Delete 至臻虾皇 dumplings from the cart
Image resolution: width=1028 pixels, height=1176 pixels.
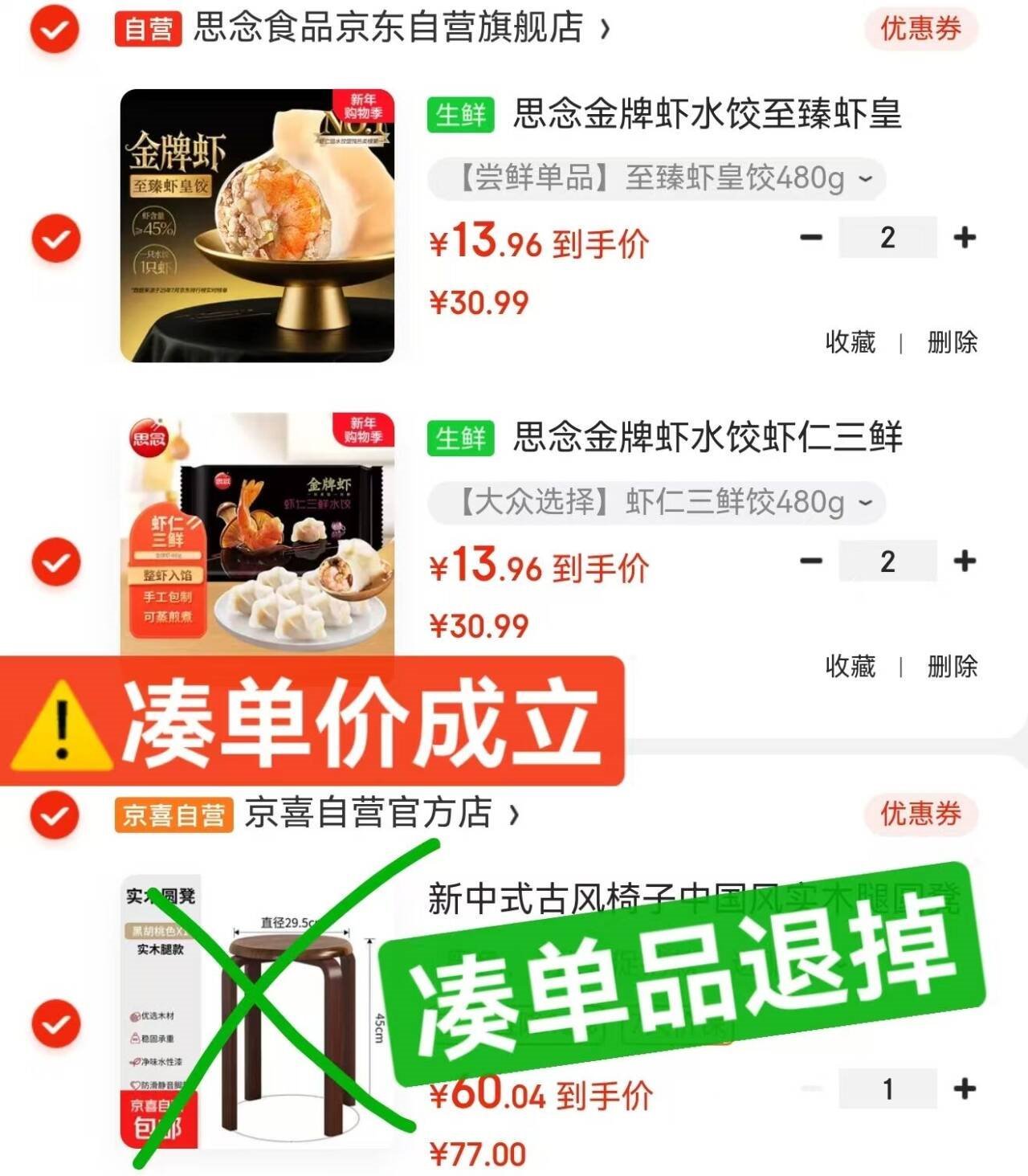coord(952,342)
